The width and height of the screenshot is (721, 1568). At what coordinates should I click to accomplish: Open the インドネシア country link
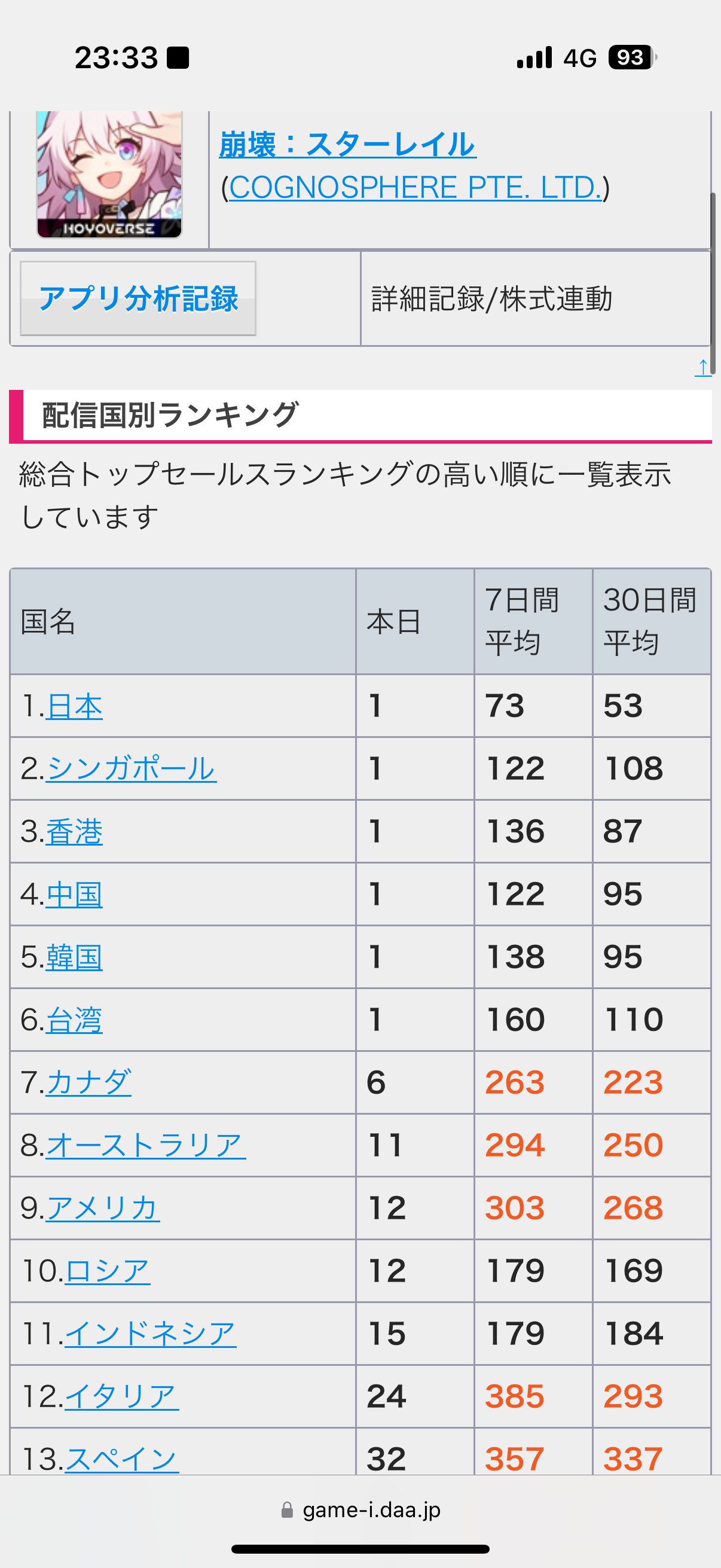150,1334
